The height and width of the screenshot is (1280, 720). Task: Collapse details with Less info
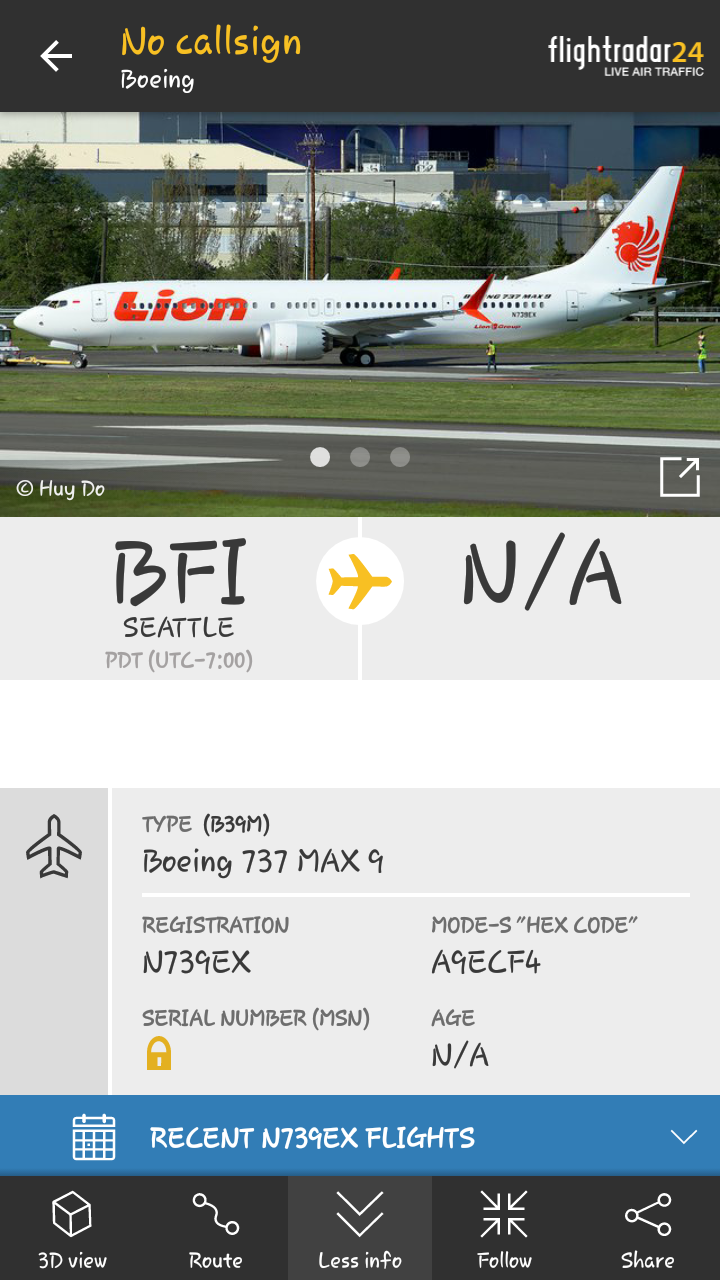coord(360,1228)
